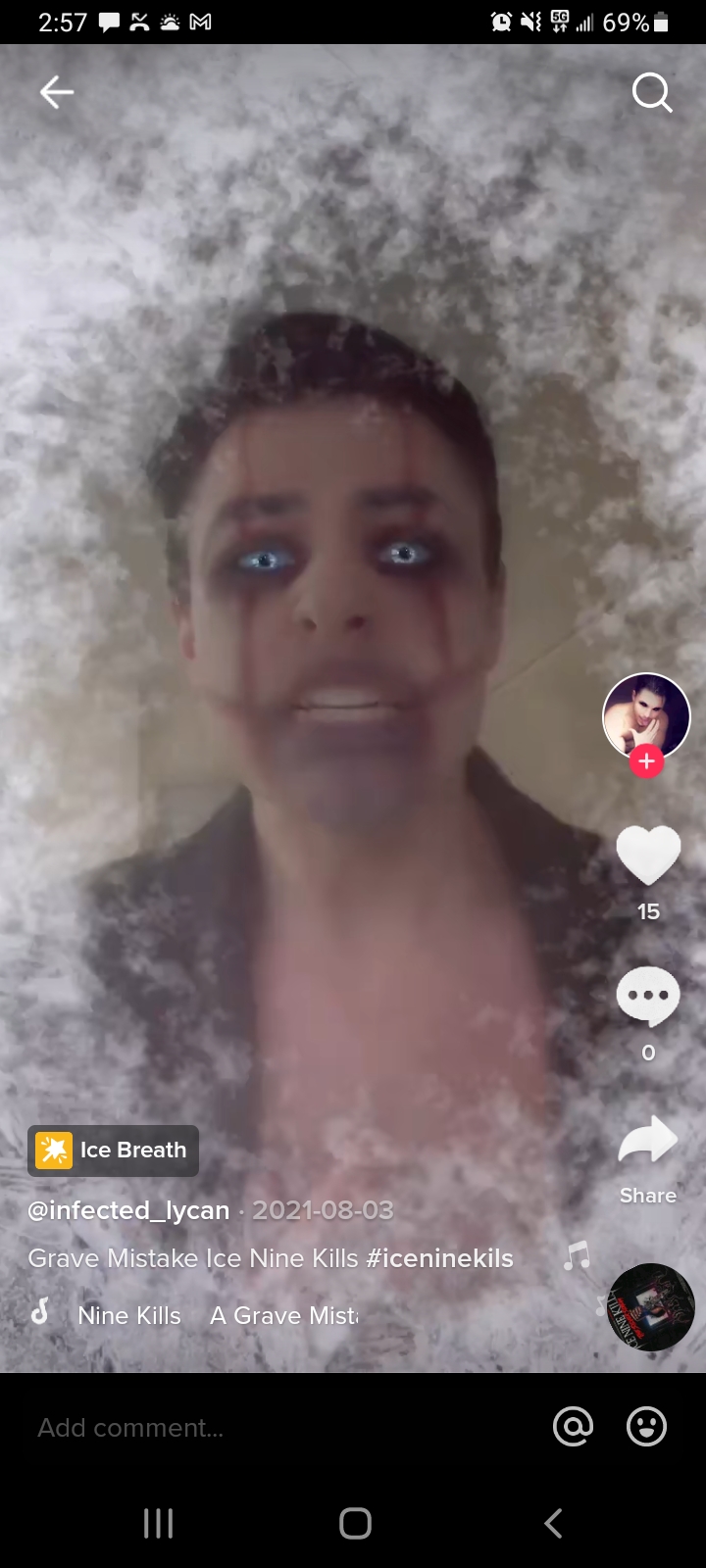Open the #iceninekils hashtag
The image size is (706, 1568).
[439, 1258]
